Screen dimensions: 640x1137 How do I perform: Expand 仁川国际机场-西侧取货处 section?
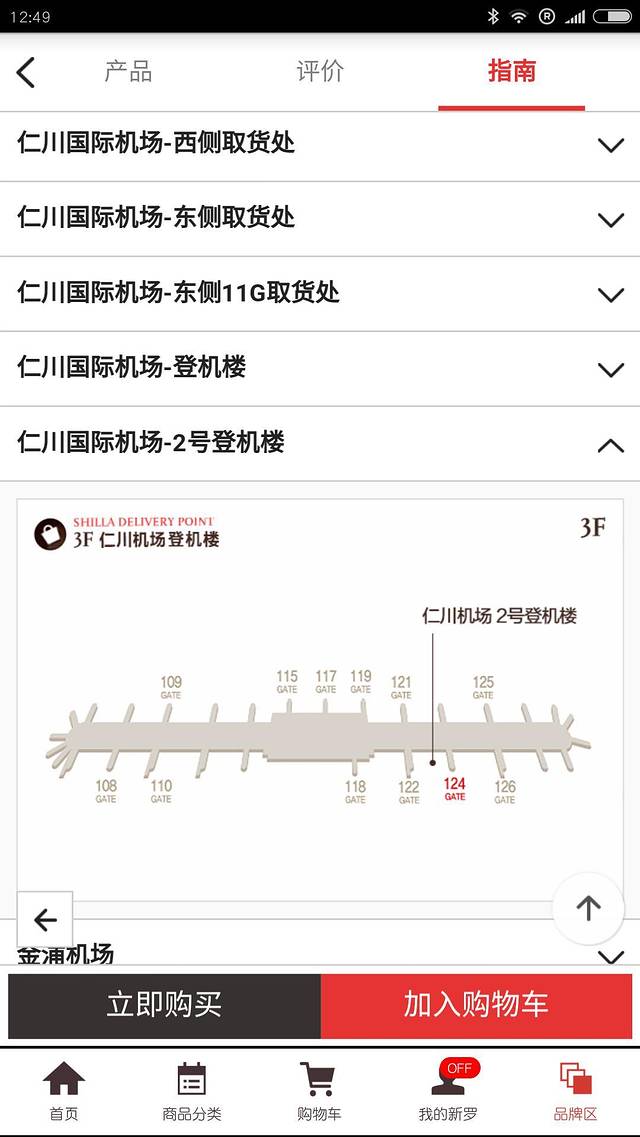coord(320,144)
